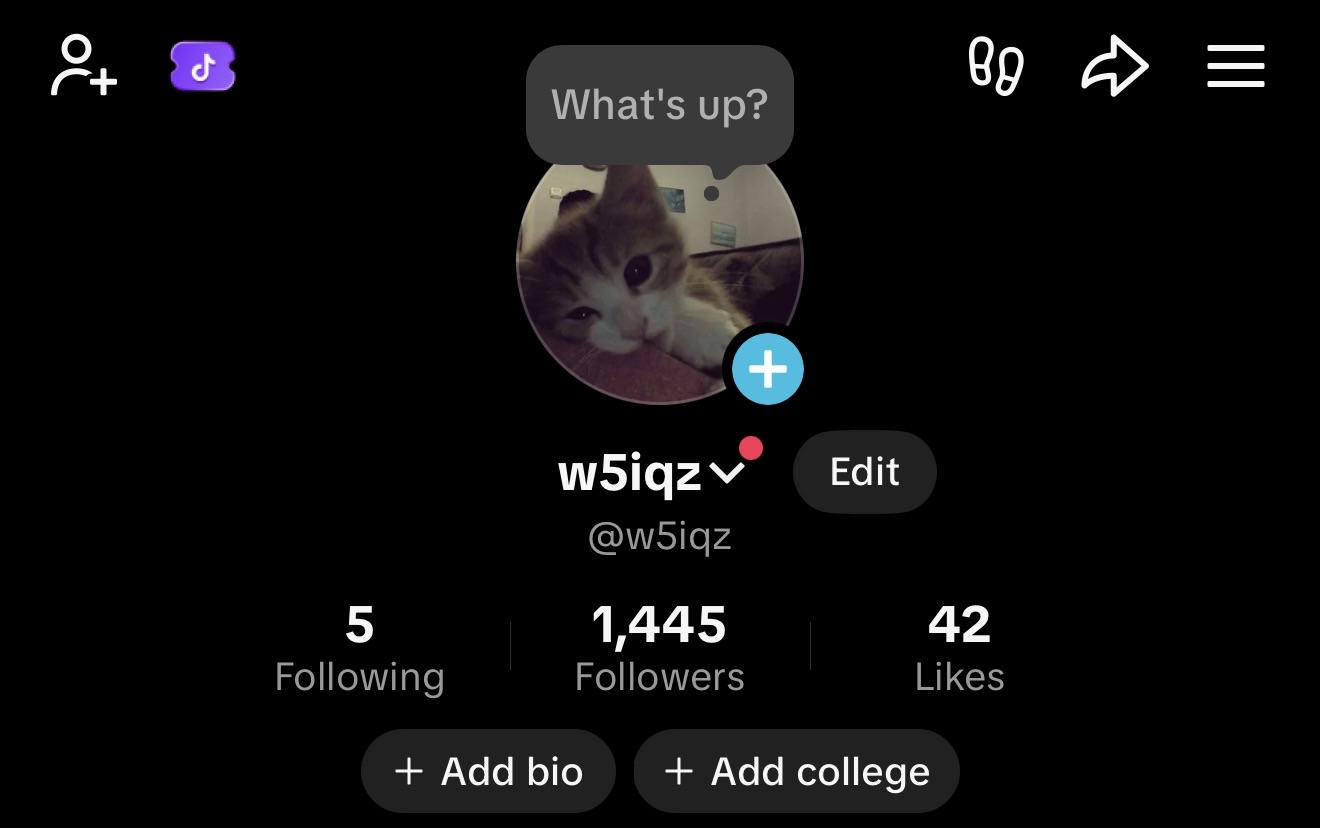Share this profile via arrow icon

1114,67
